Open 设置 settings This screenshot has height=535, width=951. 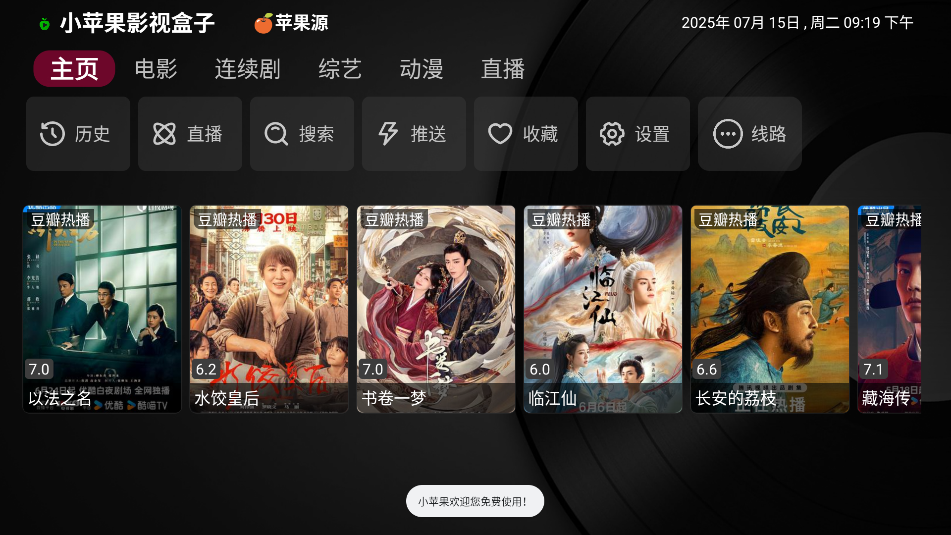638,134
